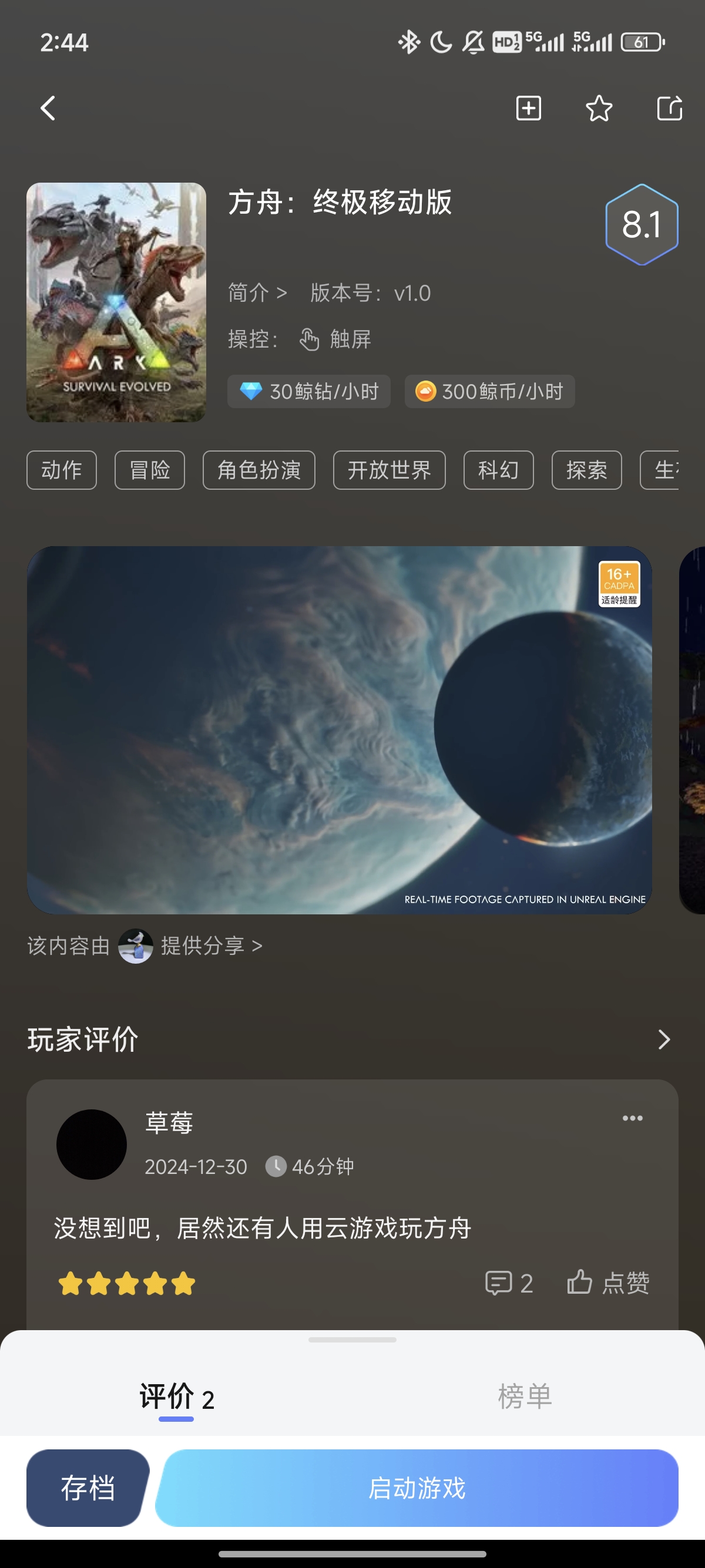Tap the 存档 save button
705x1568 pixels.
[x=88, y=1488]
